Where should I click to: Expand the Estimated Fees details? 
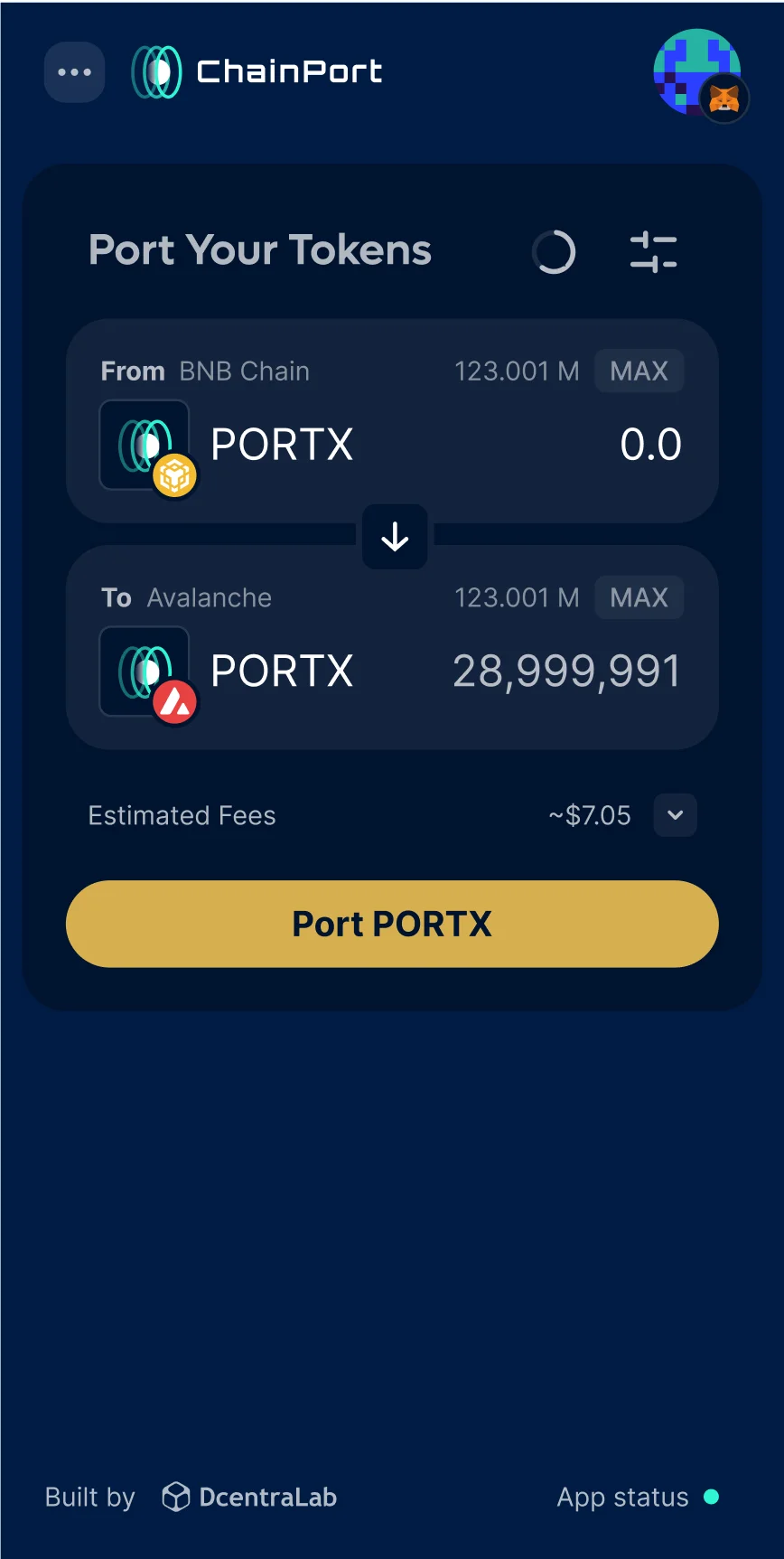[675, 815]
